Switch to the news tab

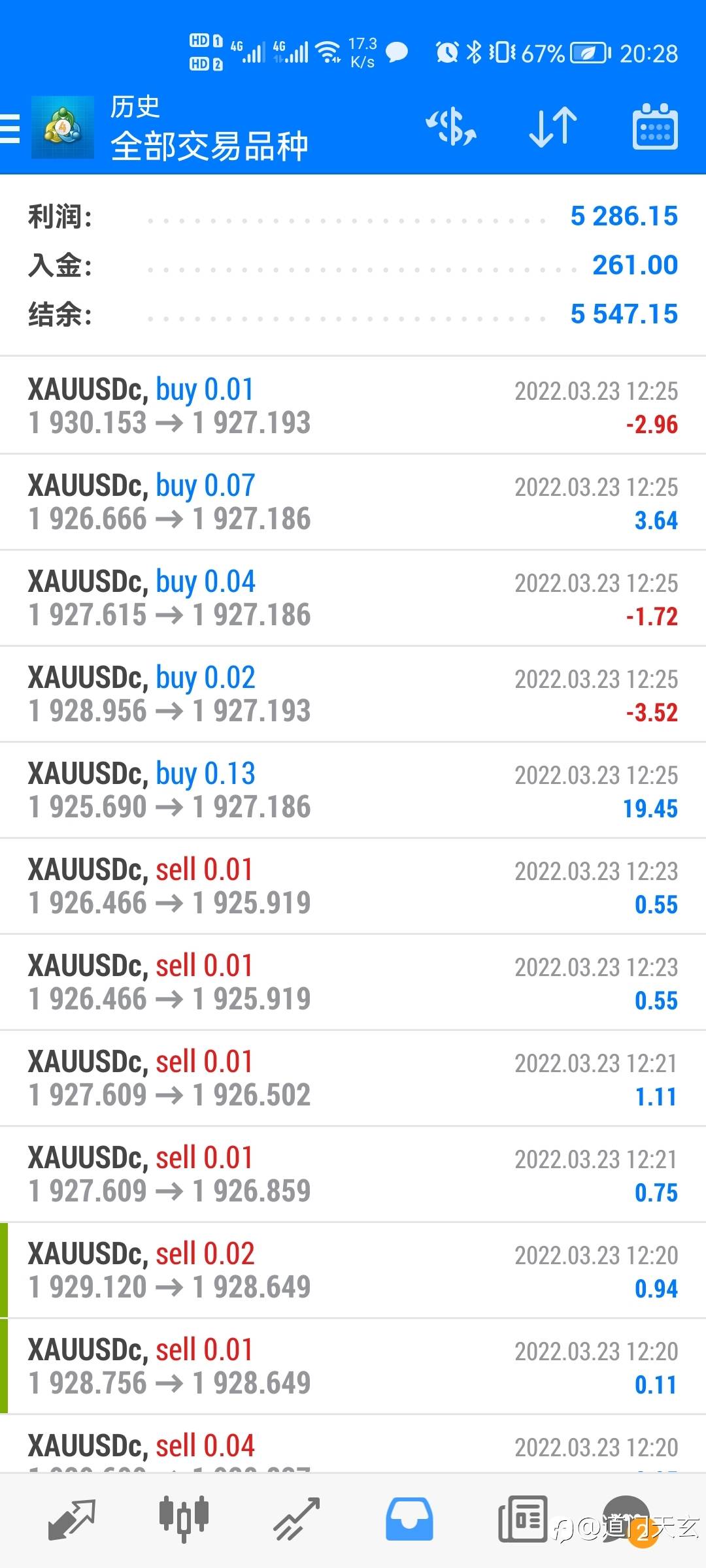[522, 1520]
